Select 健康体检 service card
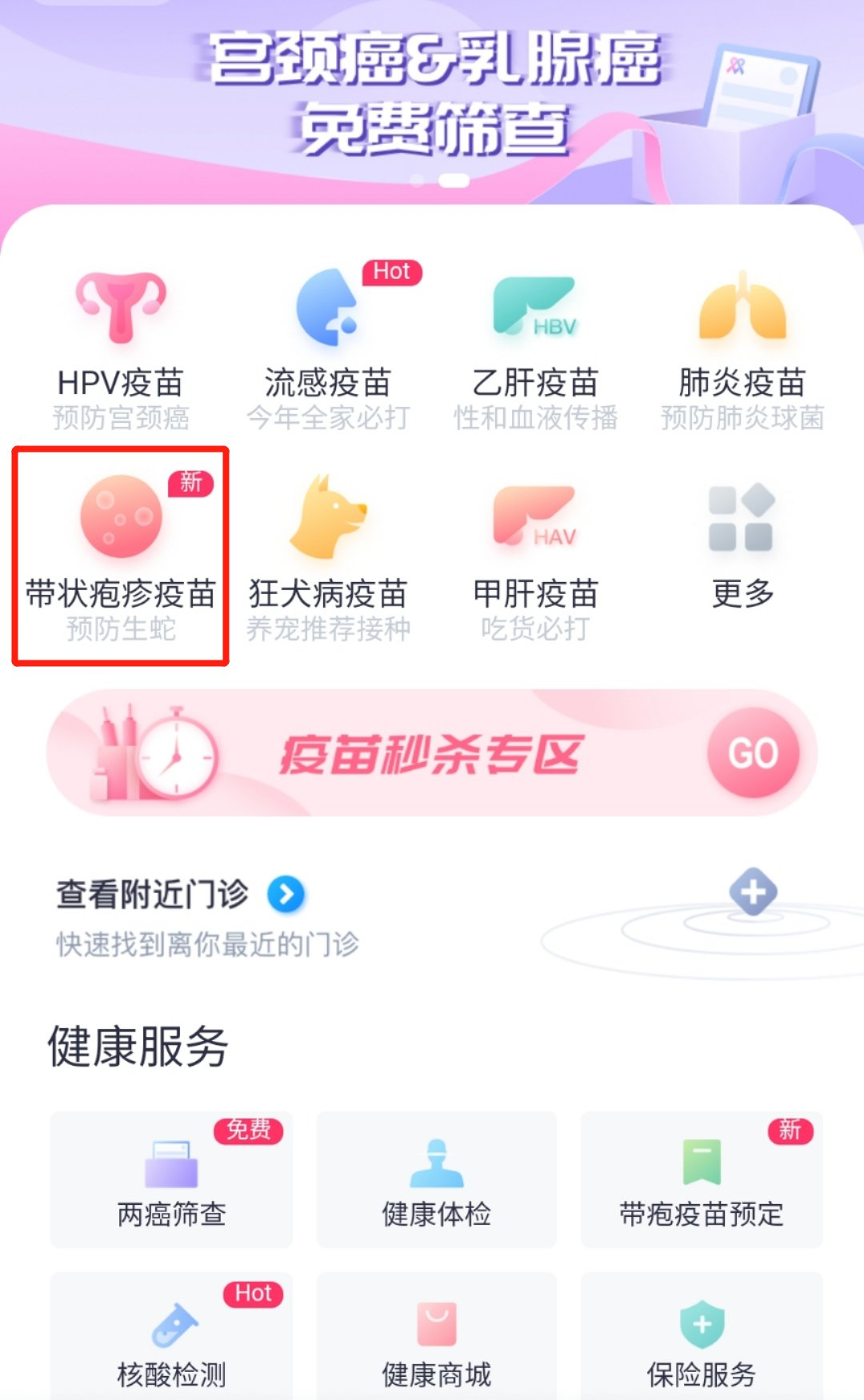Image resolution: width=864 pixels, height=1400 pixels. 436,1179
